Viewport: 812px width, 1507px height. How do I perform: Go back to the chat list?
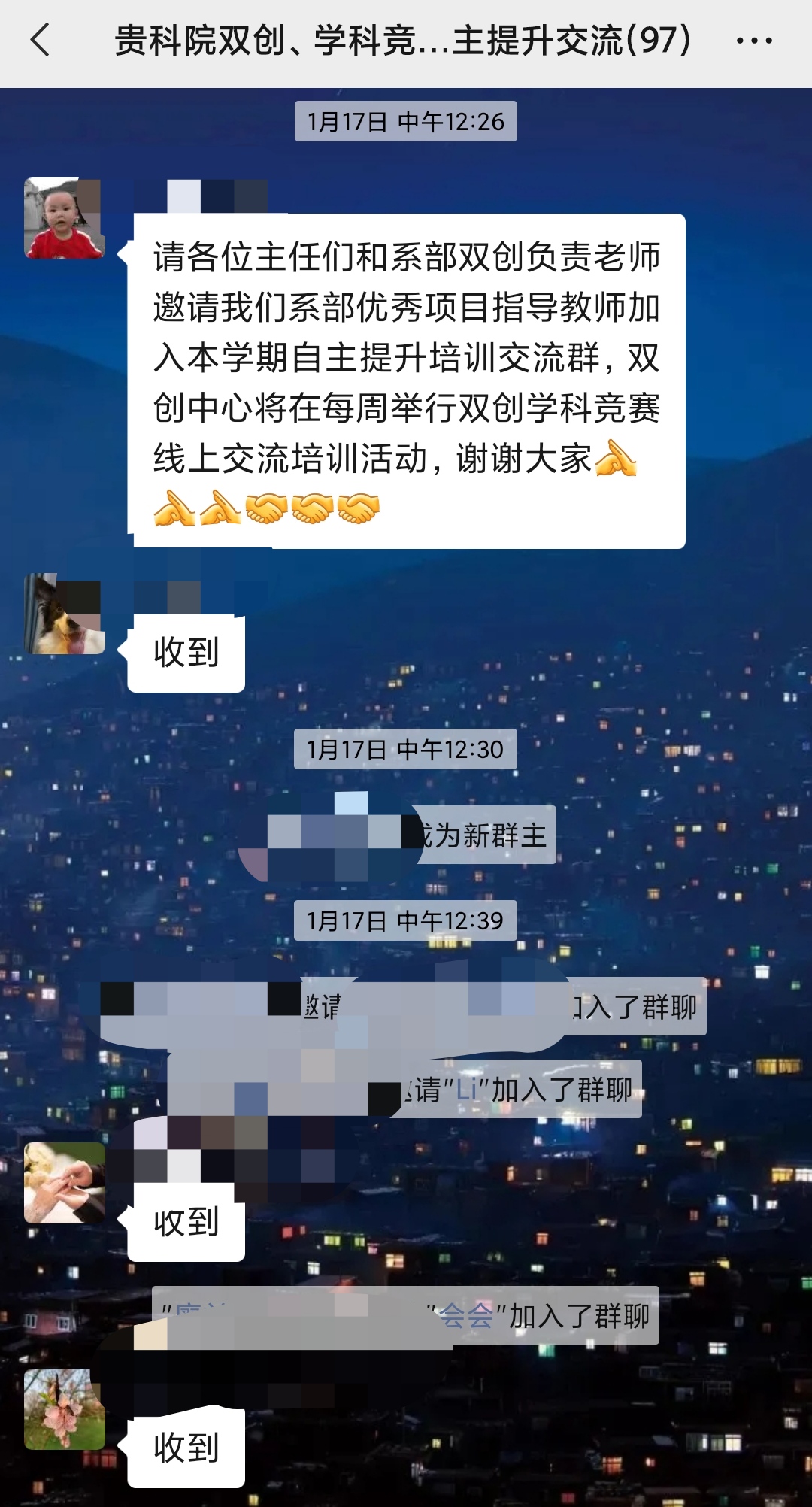(41, 40)
